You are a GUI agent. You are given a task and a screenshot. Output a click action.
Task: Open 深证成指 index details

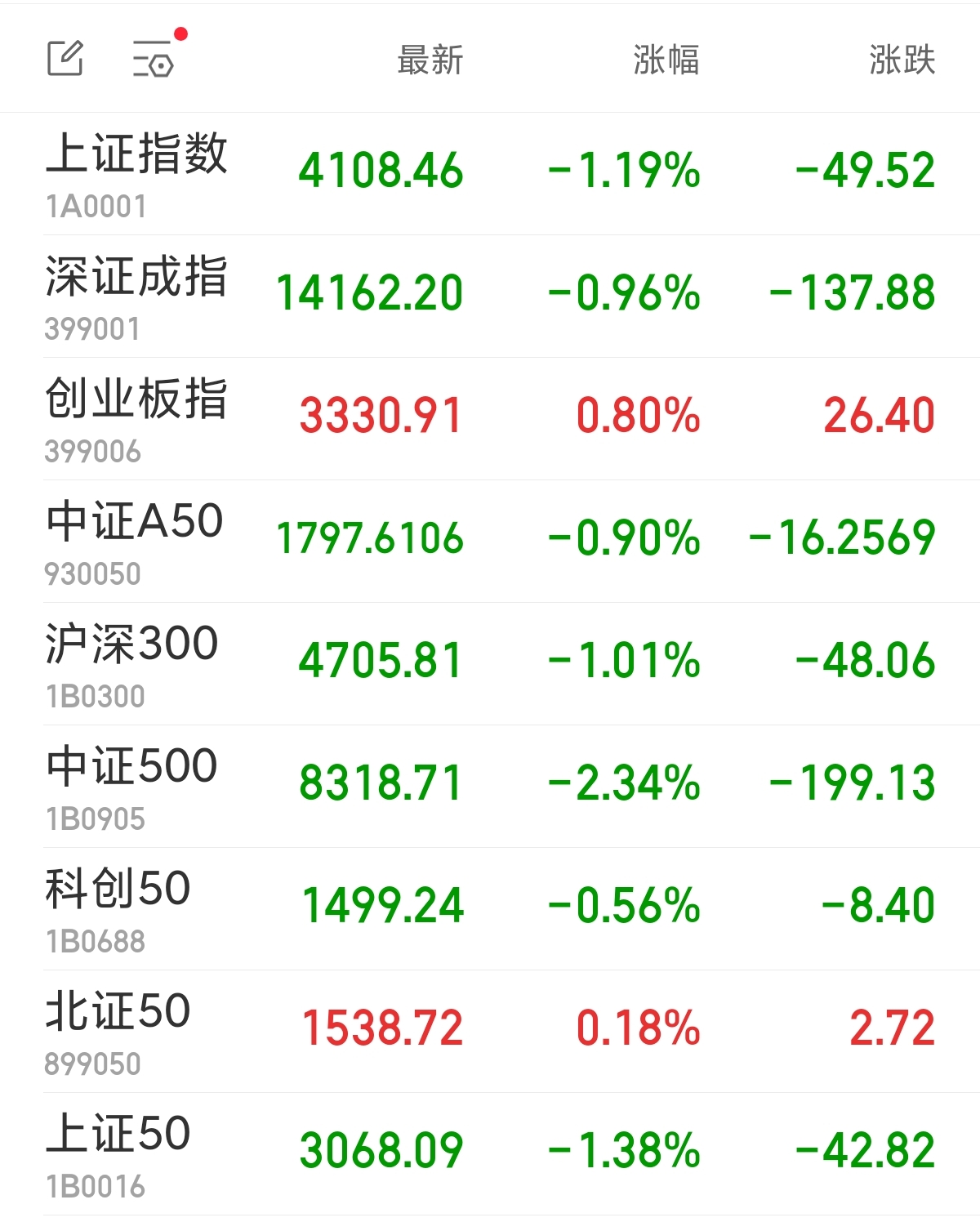click(x=490, y=297)
